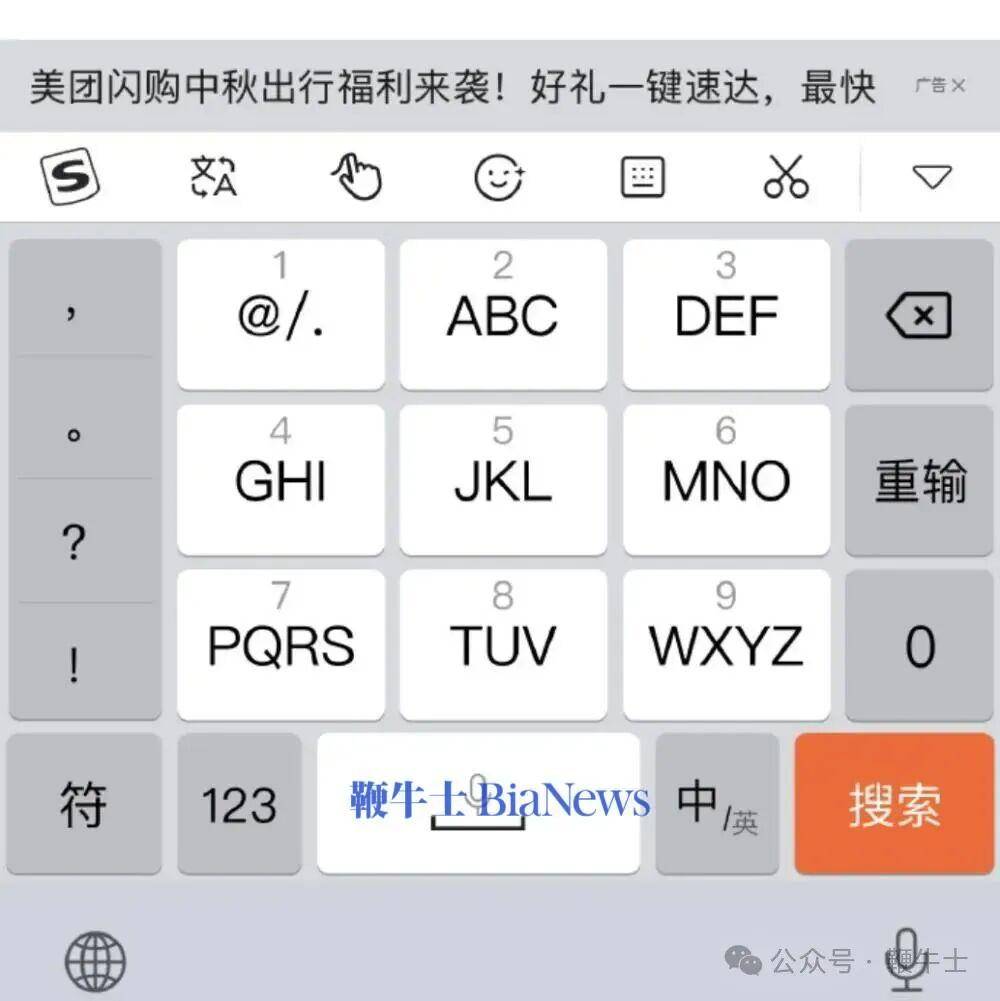Open the 符 symbols panel
Viewport: 1000px width, 1001px height.
84,804
